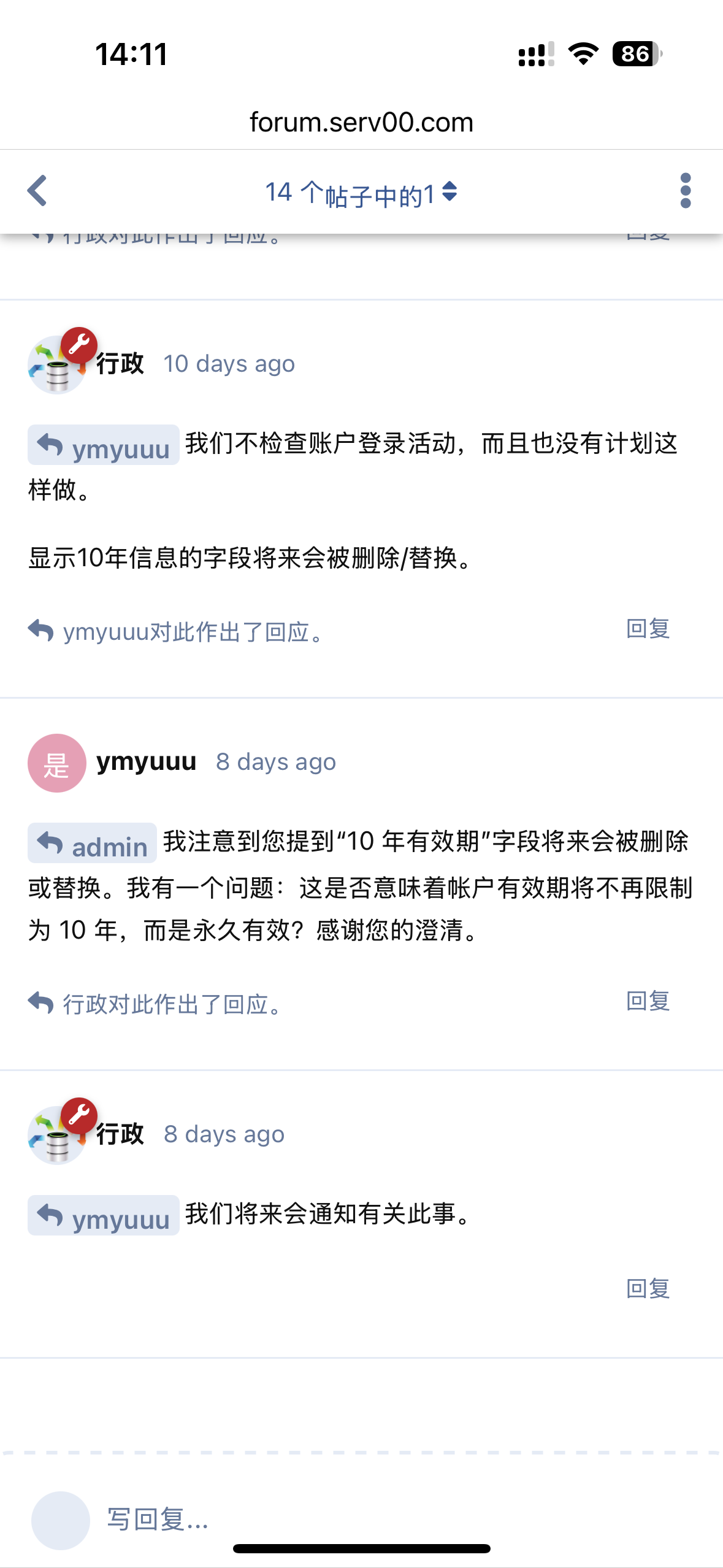
Task: Go back using the left arrow
Action: coord(37,191)
